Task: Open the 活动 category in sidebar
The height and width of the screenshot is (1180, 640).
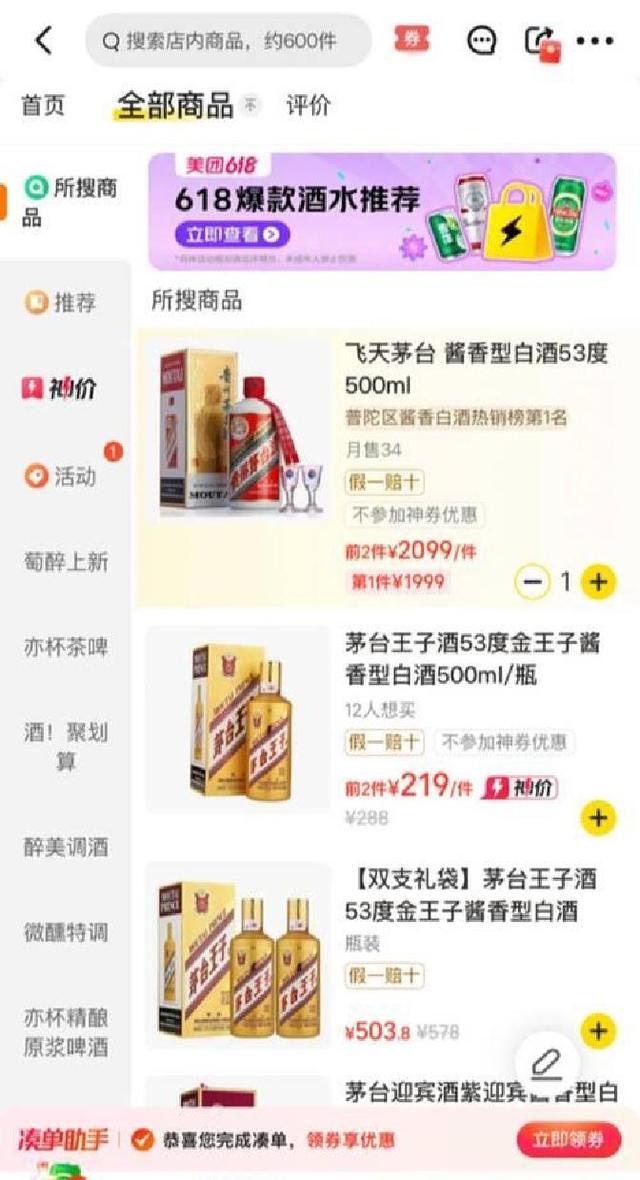Action: pyautogui.click(x=64, y=476)
